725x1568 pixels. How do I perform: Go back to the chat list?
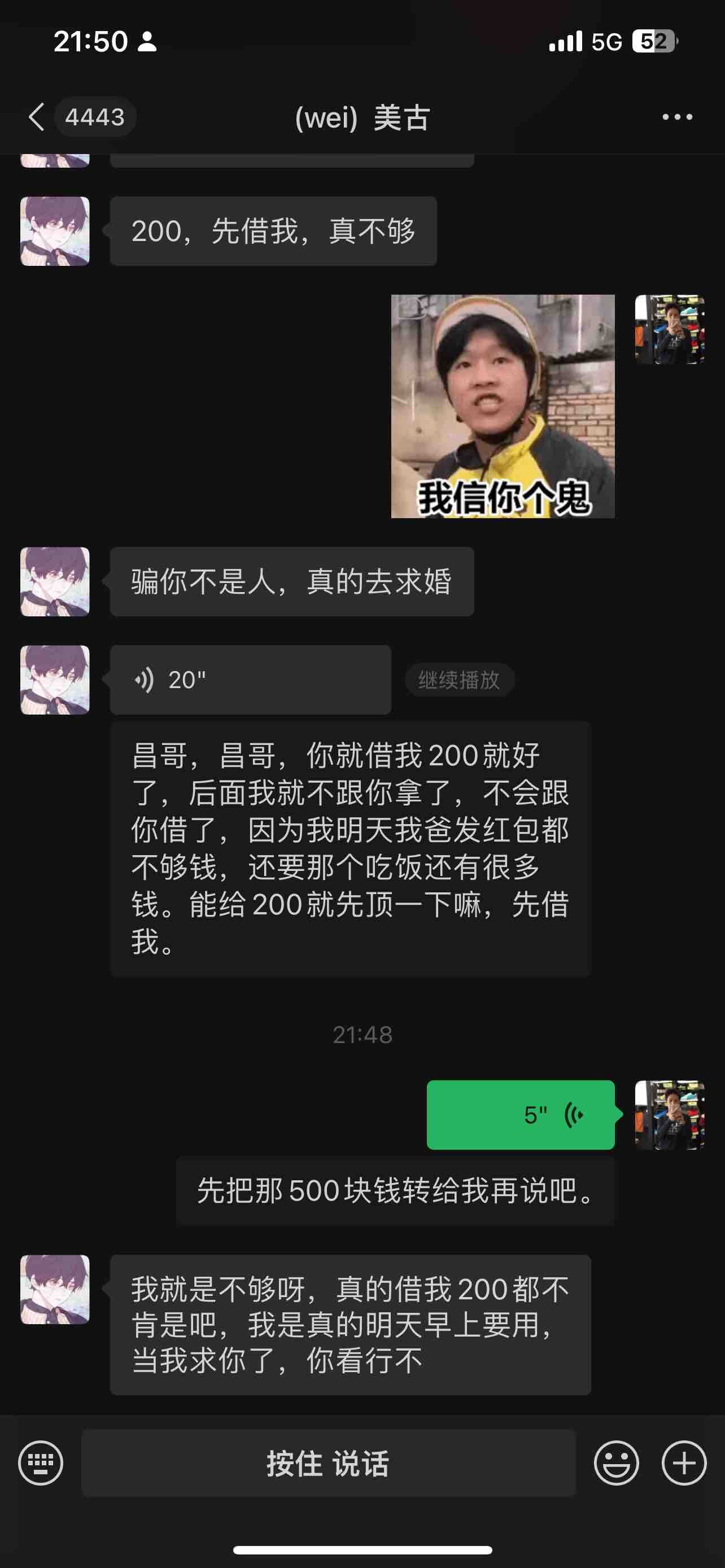pyautogui.click(x=37, y=117)
